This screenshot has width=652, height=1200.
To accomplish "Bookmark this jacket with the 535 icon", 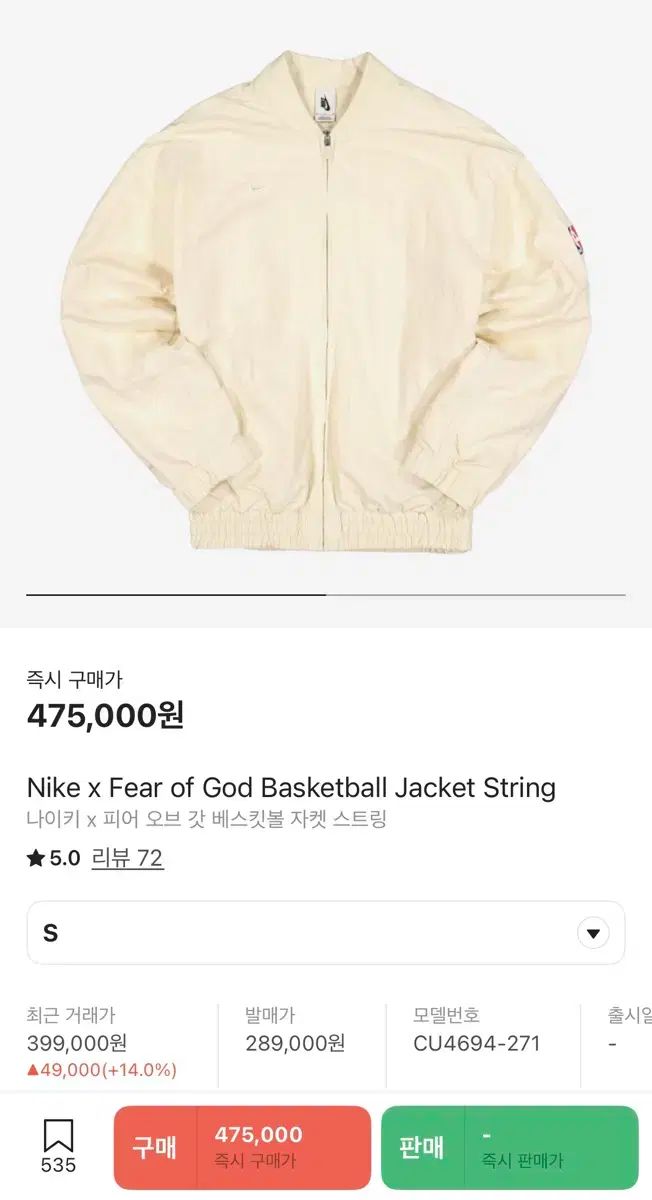I will [58, 1146].
